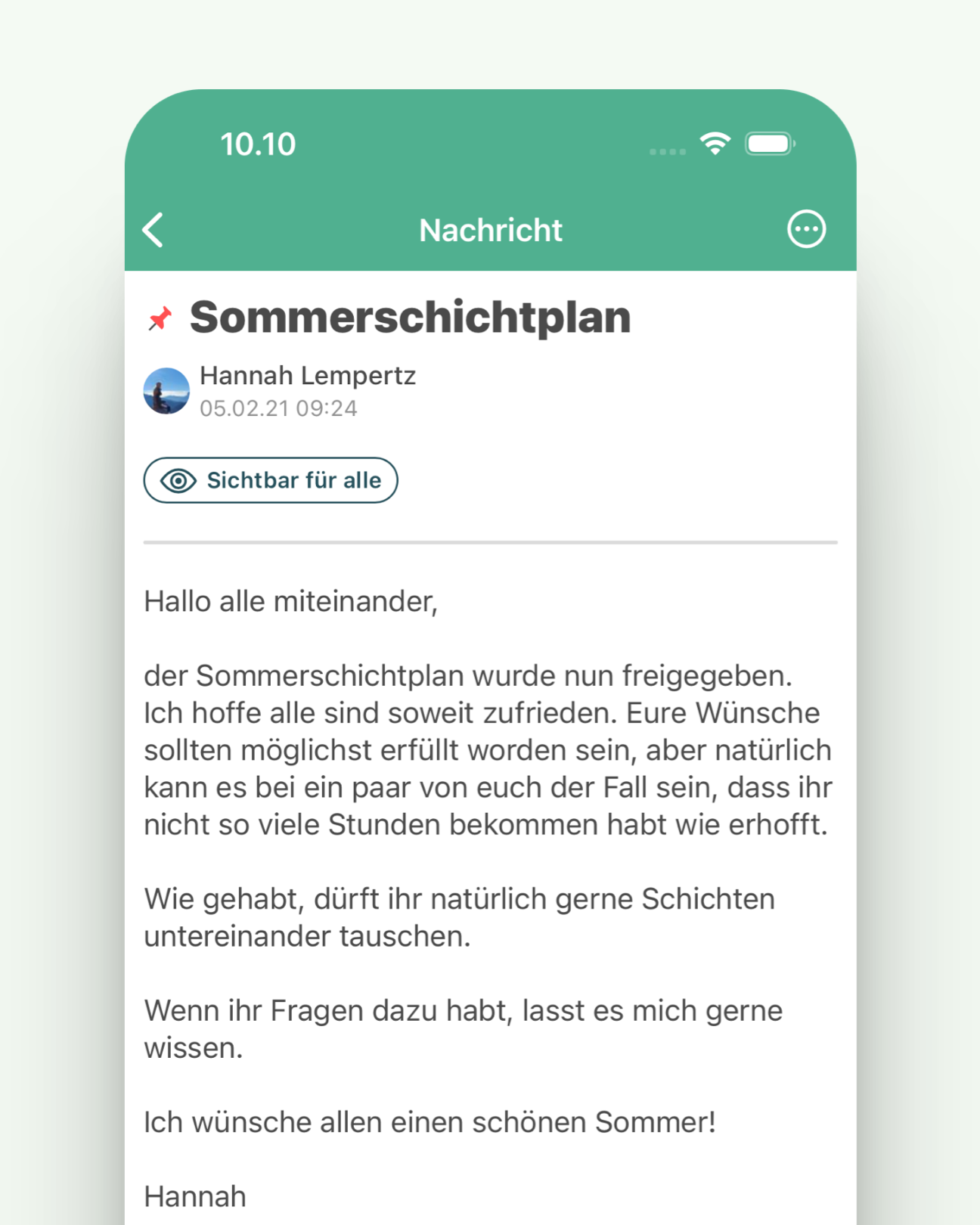Collapse the message using the back chevron
Image resolution: width=980 pixels, height=1225 pixels.
click(154, 229)
